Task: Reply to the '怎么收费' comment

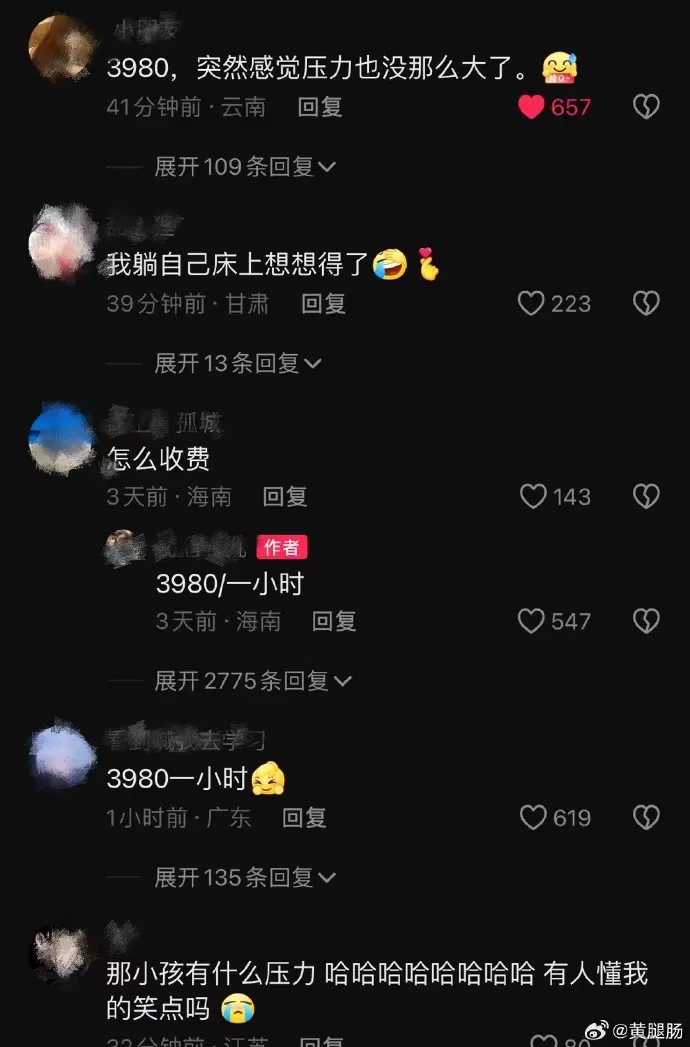Action: click(x=285, y=496)
